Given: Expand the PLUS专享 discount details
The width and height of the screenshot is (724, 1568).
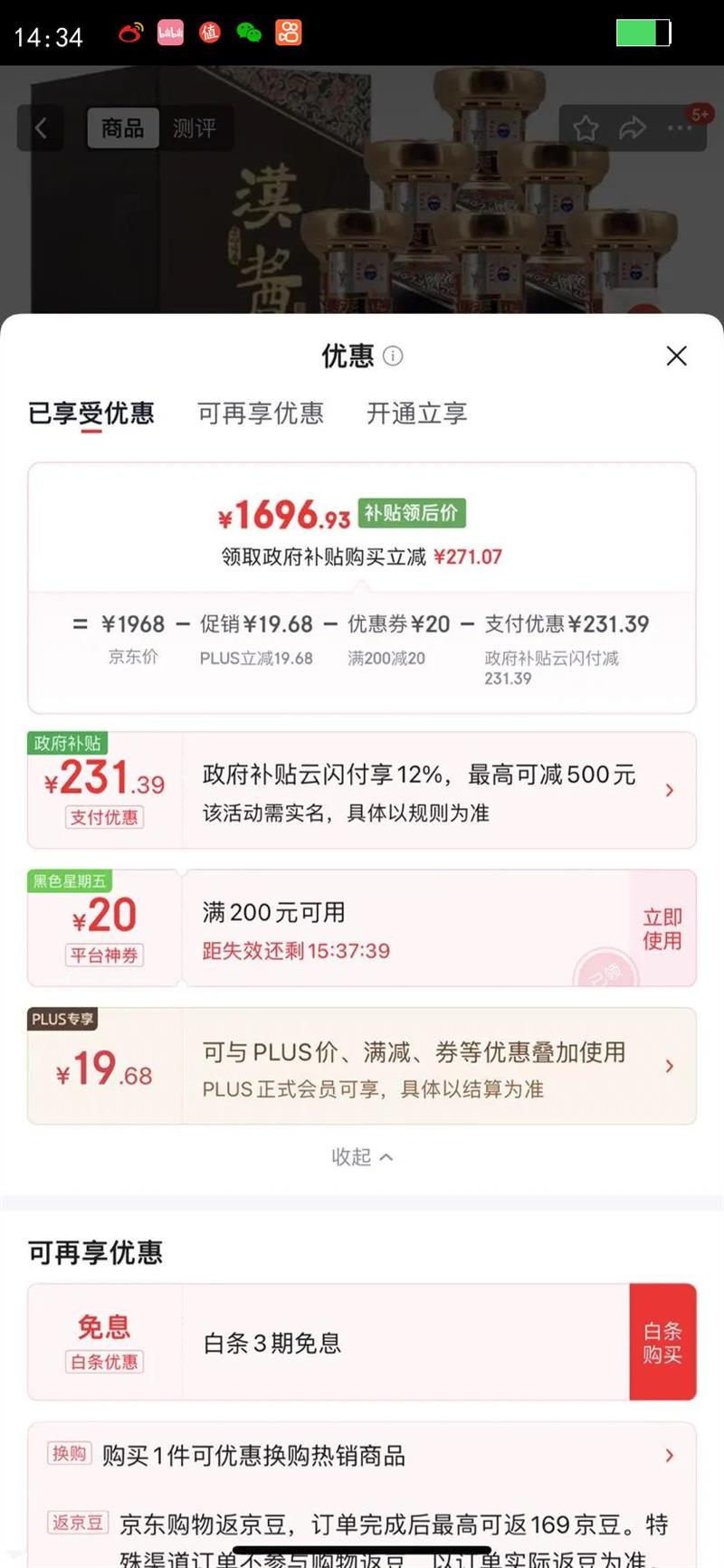Looking at the screenshot, I should pyautogui.click(x=670, y=1066).
